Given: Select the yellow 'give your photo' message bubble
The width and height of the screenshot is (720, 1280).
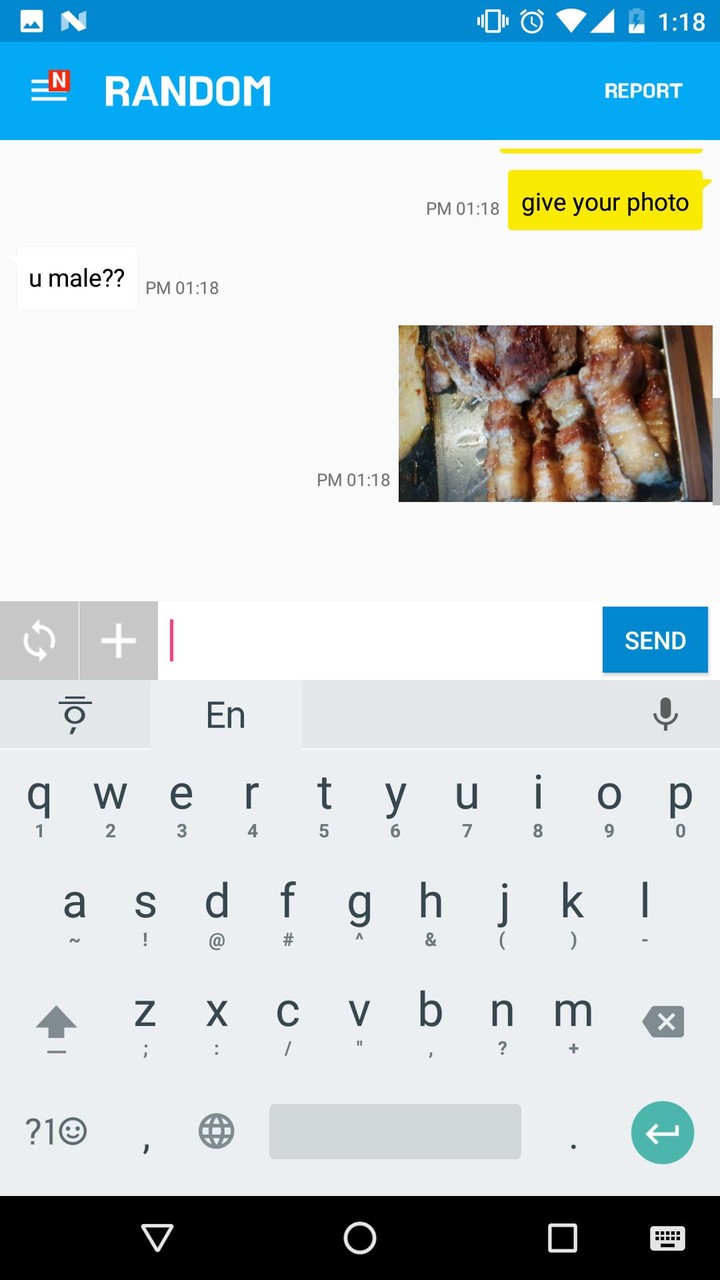Looking at the screenshot, I should coord(604,201).
